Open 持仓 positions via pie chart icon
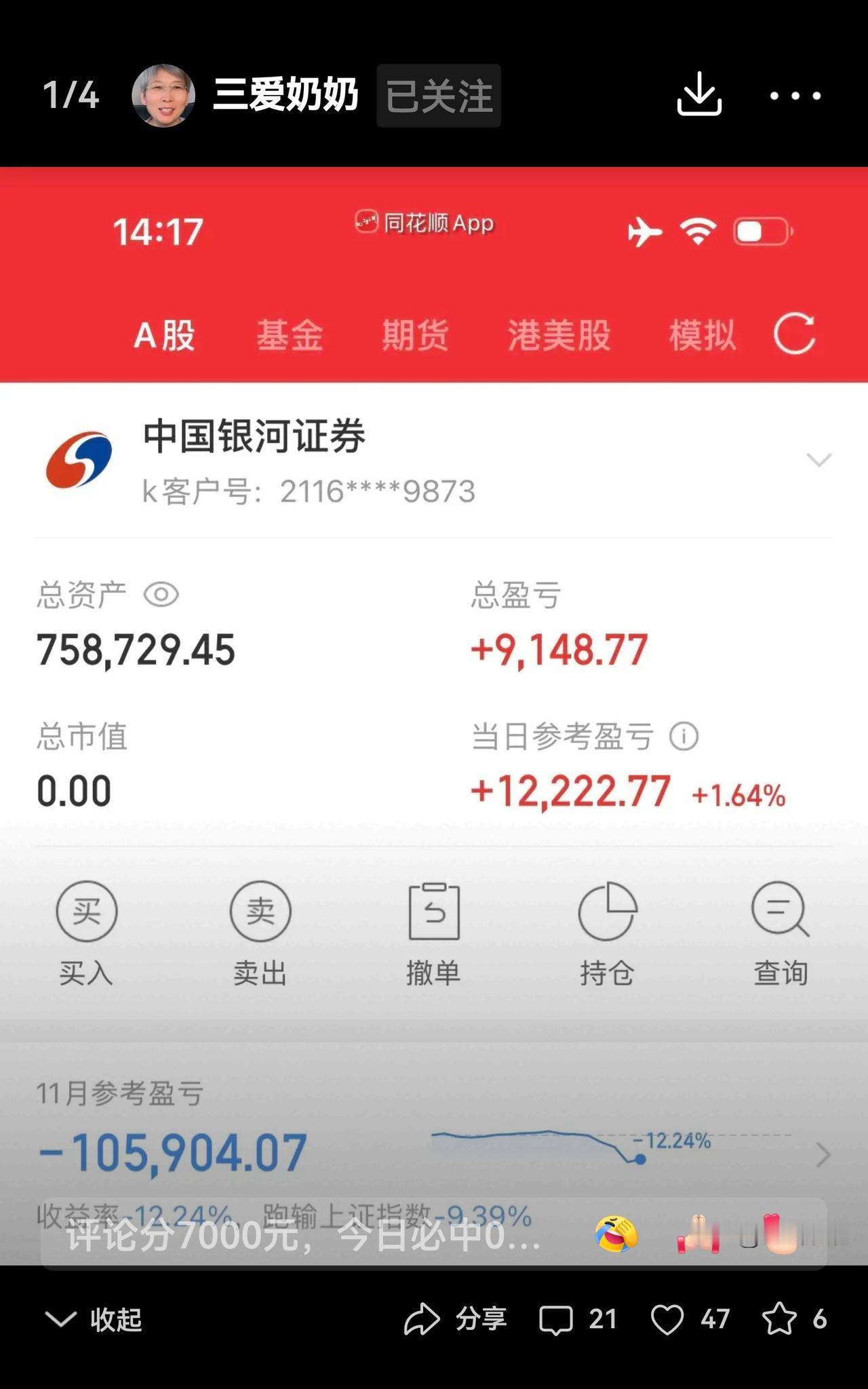868x1389 pixels. point(608,912)
